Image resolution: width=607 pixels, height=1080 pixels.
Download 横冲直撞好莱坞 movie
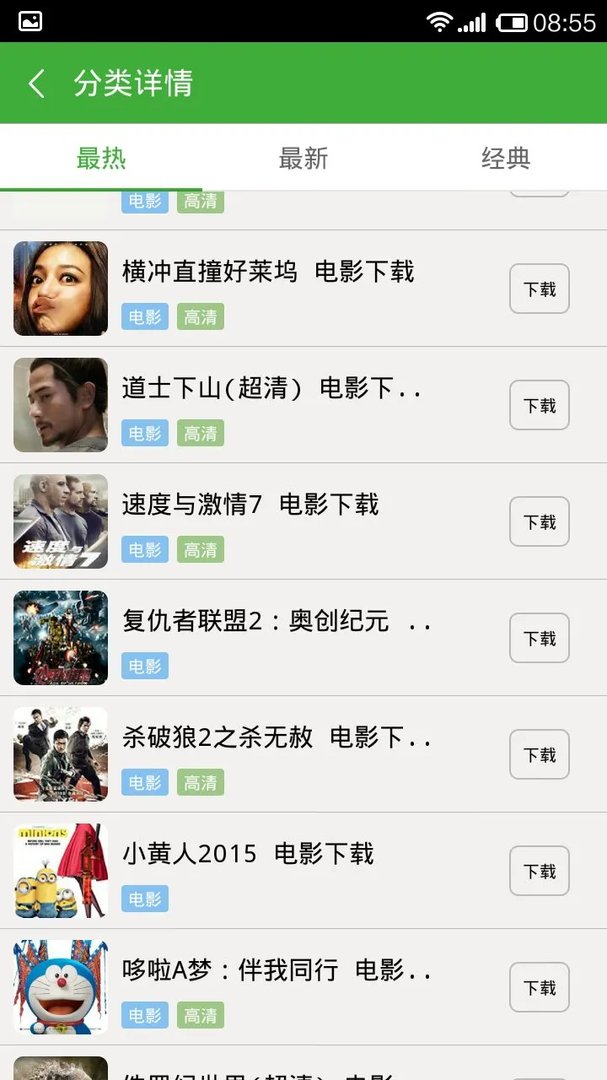(x=539, y=289)
